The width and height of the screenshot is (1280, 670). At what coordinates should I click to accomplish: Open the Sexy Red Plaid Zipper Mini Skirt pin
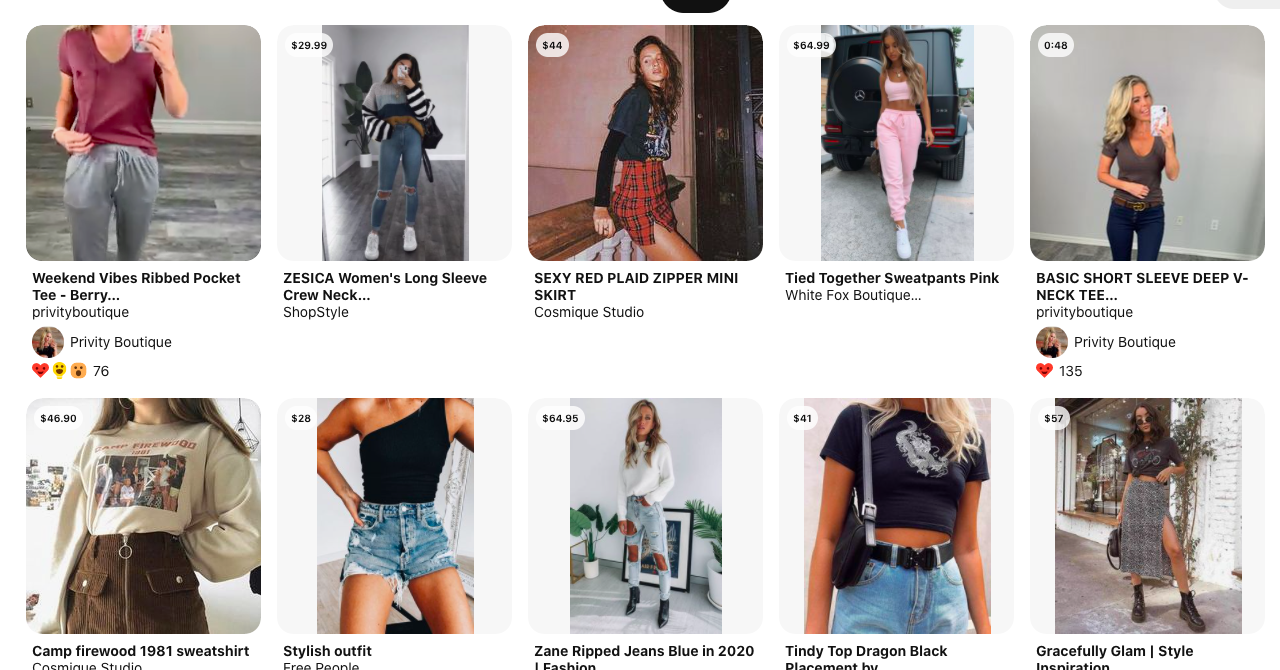click(645, 143)
